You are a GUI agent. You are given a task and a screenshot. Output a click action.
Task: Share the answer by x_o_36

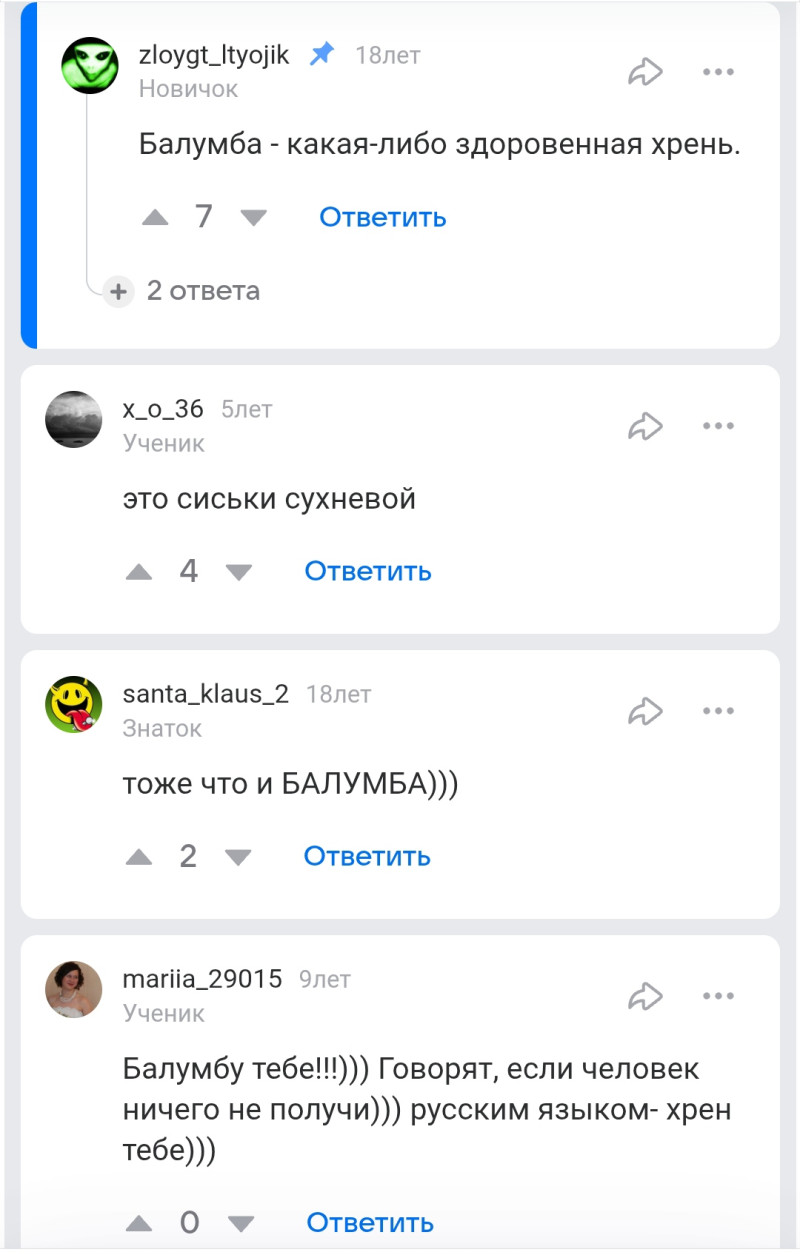pyautogui.click(x=645, y=426)
